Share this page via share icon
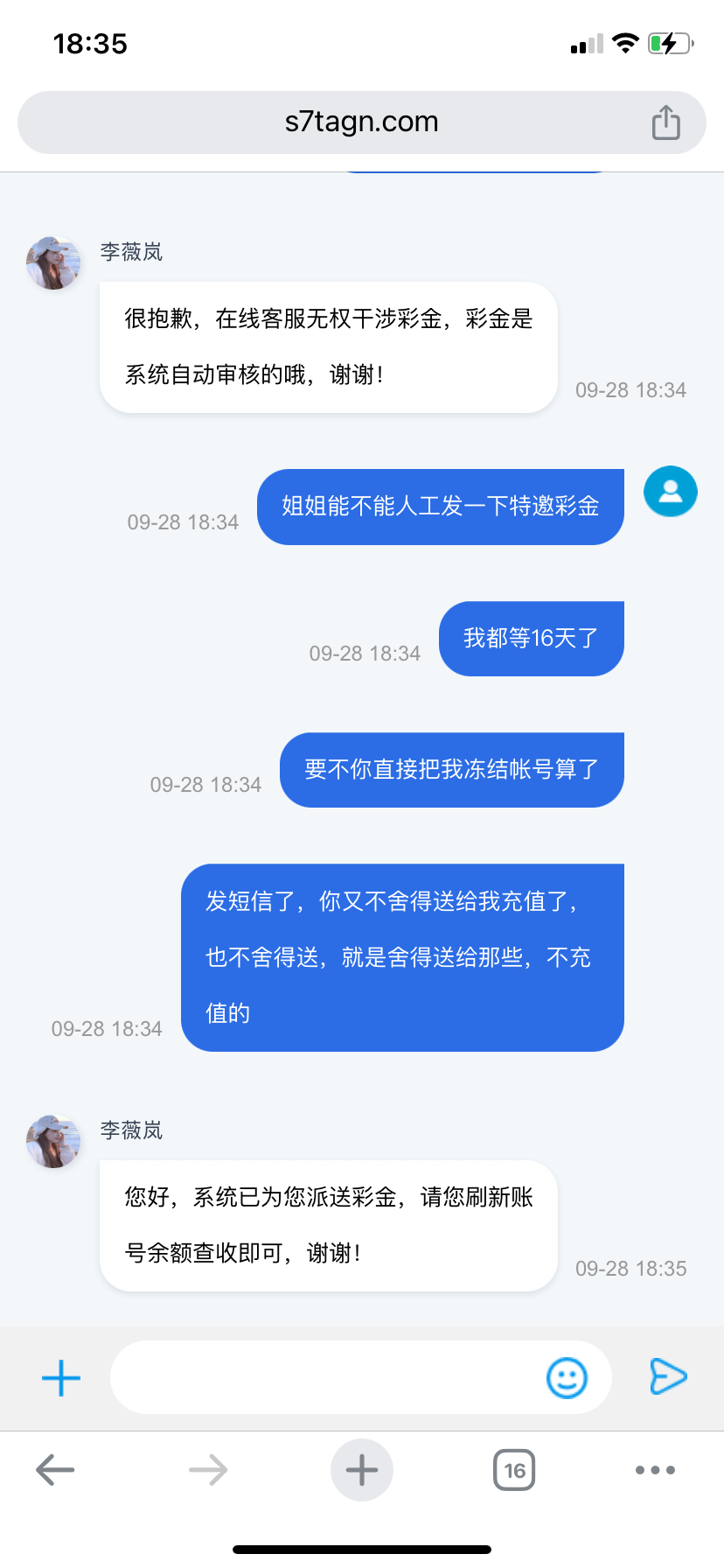This screenshot has width=724, height=1568. click(x=665, y=122)
